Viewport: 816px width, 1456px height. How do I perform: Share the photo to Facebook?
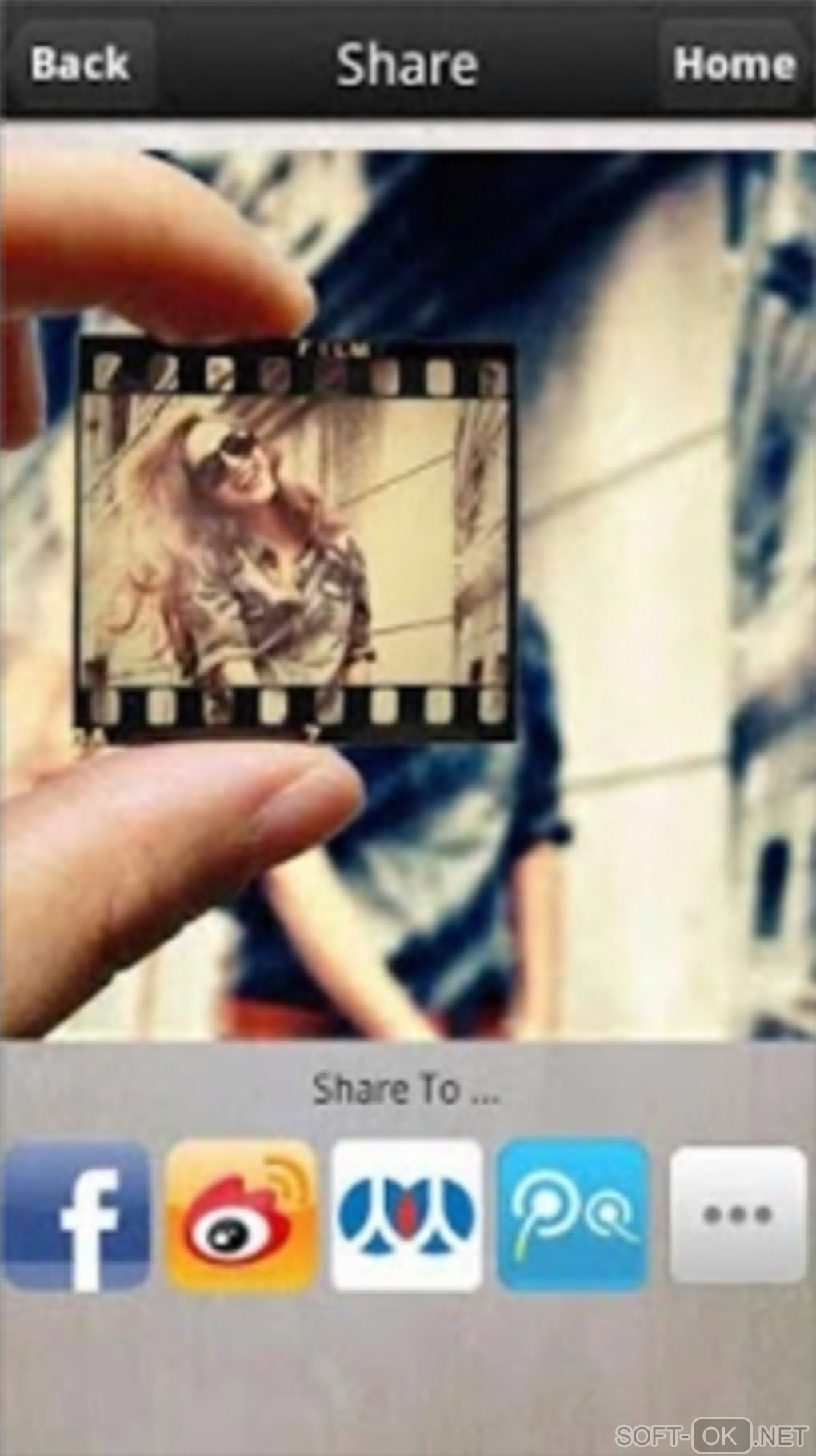[x=77, y=1215]
